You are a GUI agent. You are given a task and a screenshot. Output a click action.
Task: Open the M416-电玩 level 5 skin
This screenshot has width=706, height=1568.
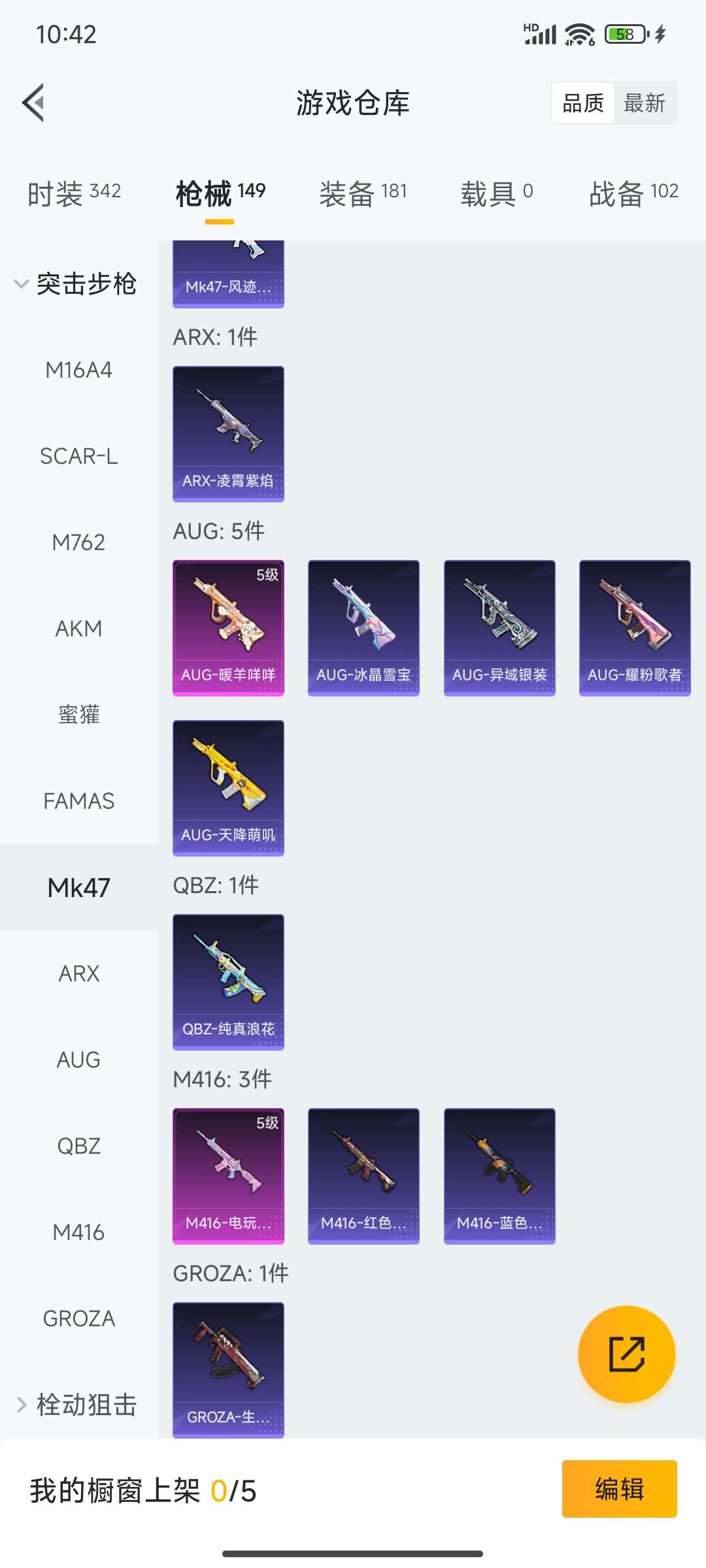pyautogui.click(x=228, y=1176)
